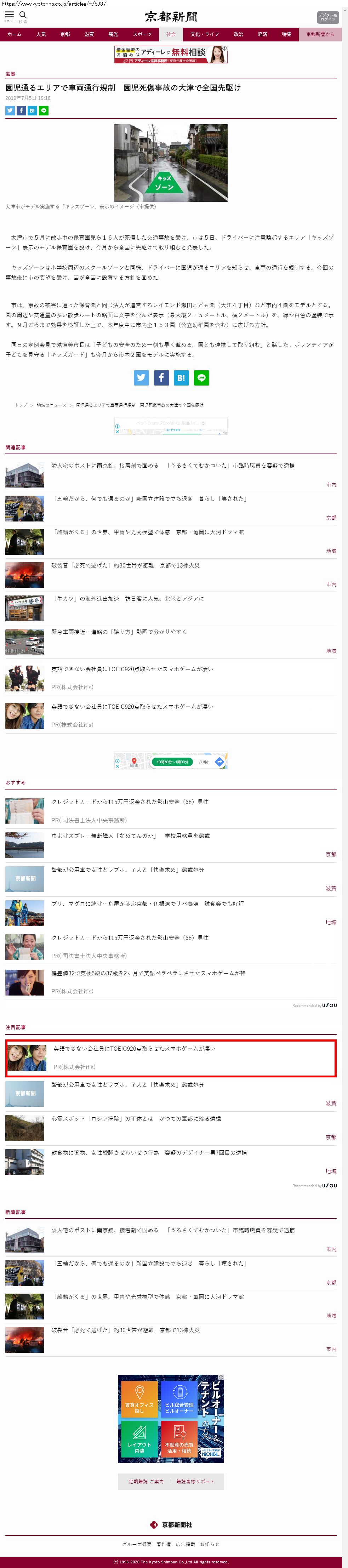
Task: Open the 心霊スポット「ロシア病院」 article
Action: pos(136,1119)
